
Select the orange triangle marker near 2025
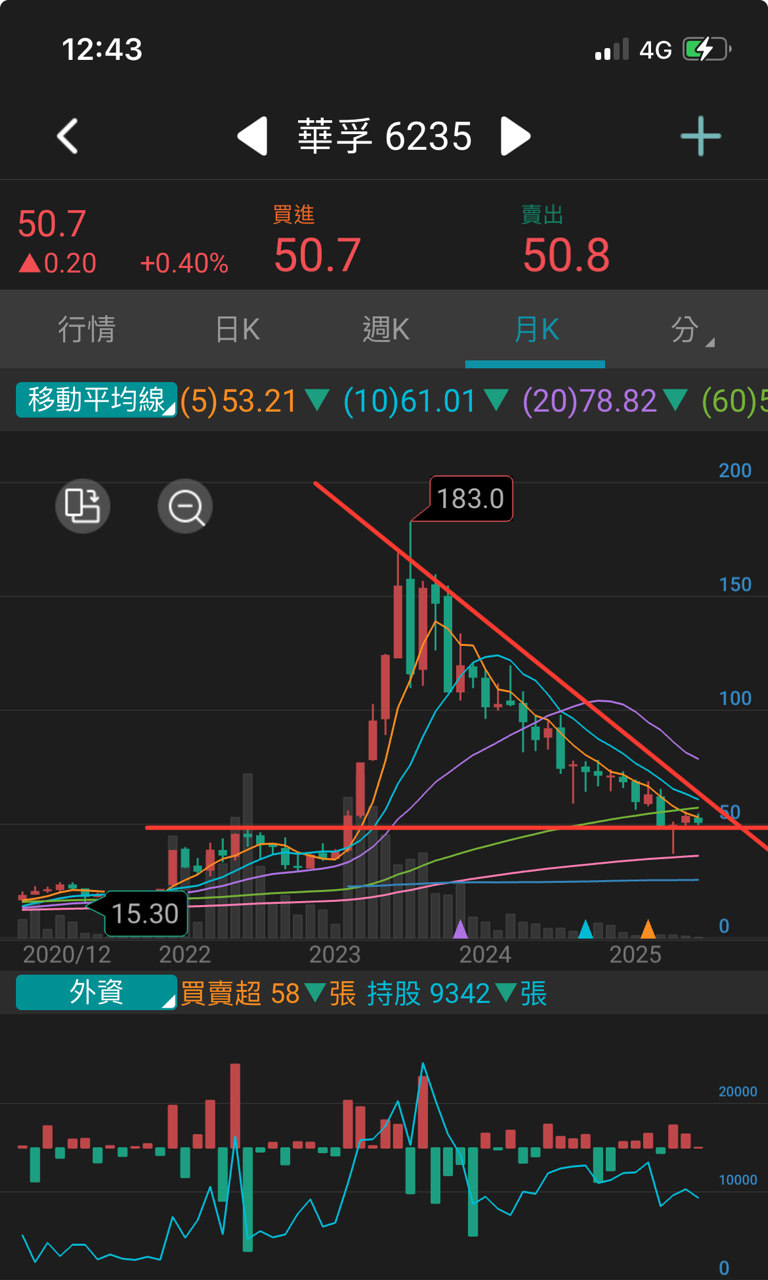[648, 929]
